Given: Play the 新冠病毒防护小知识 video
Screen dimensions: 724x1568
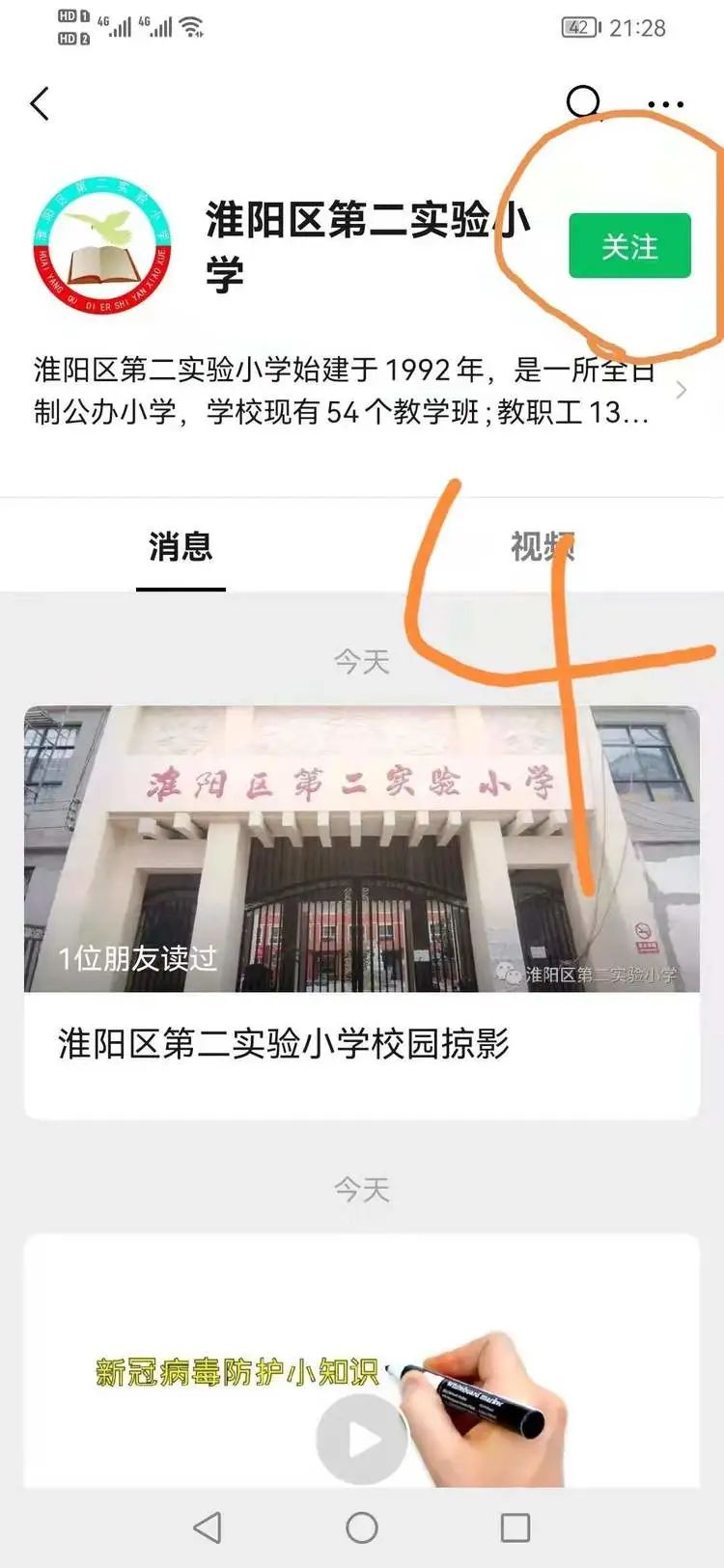Looking at the screenshot, I should [362, 1439].
